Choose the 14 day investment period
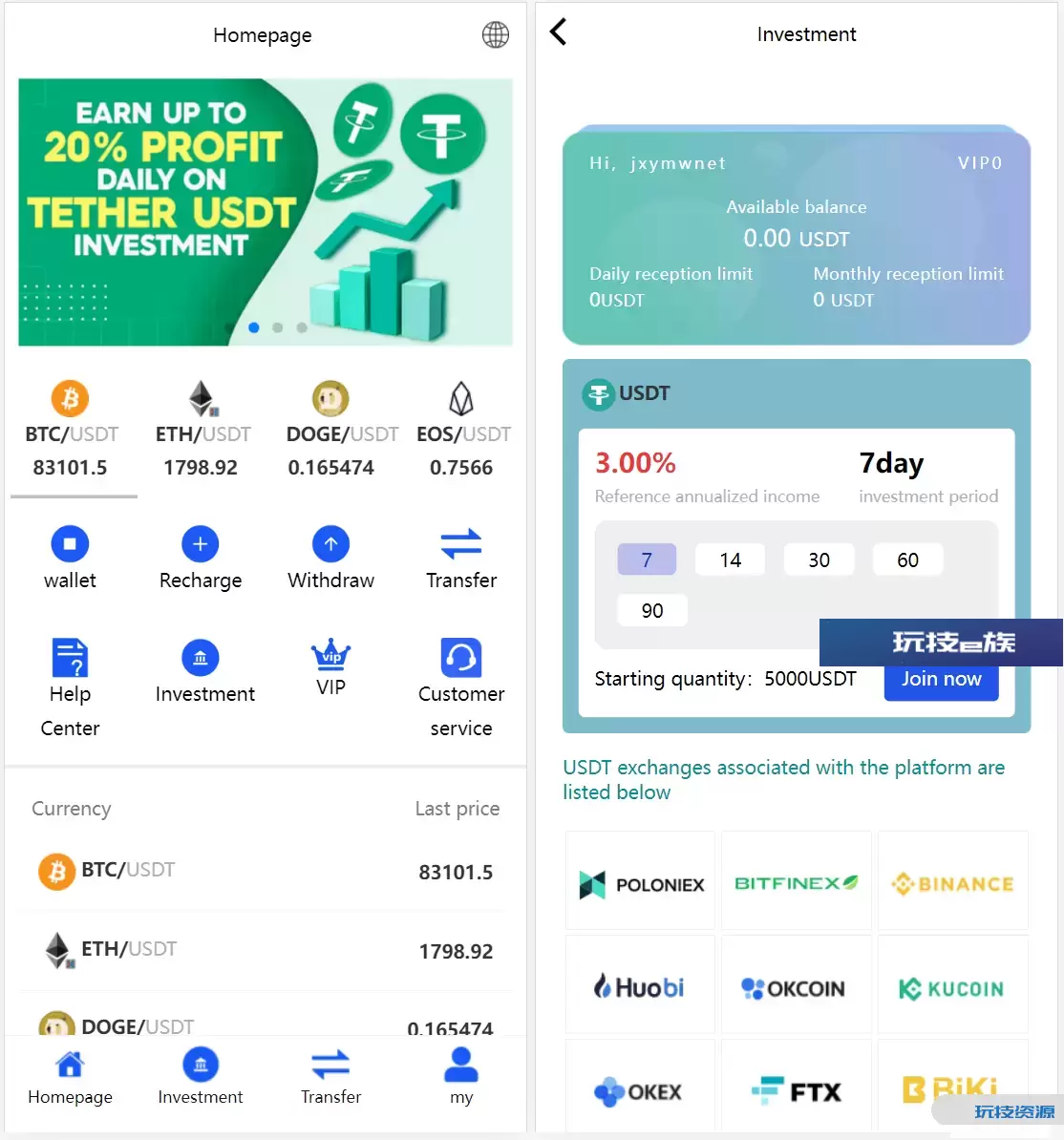Viewport: 1064px width, 1140px height. pos(731,559)
